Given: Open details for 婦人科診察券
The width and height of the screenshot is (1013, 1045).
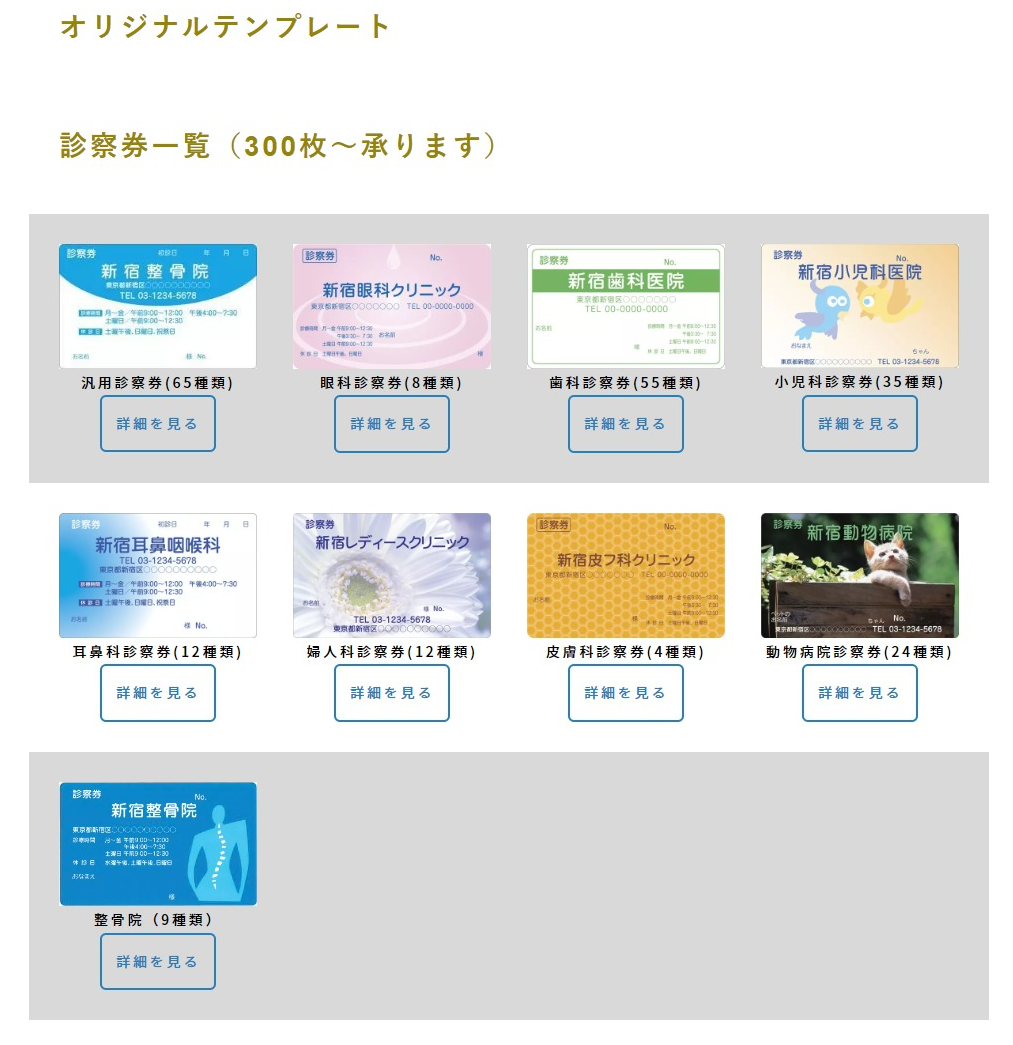Looking at the screenshot, I should click(392, 693).
